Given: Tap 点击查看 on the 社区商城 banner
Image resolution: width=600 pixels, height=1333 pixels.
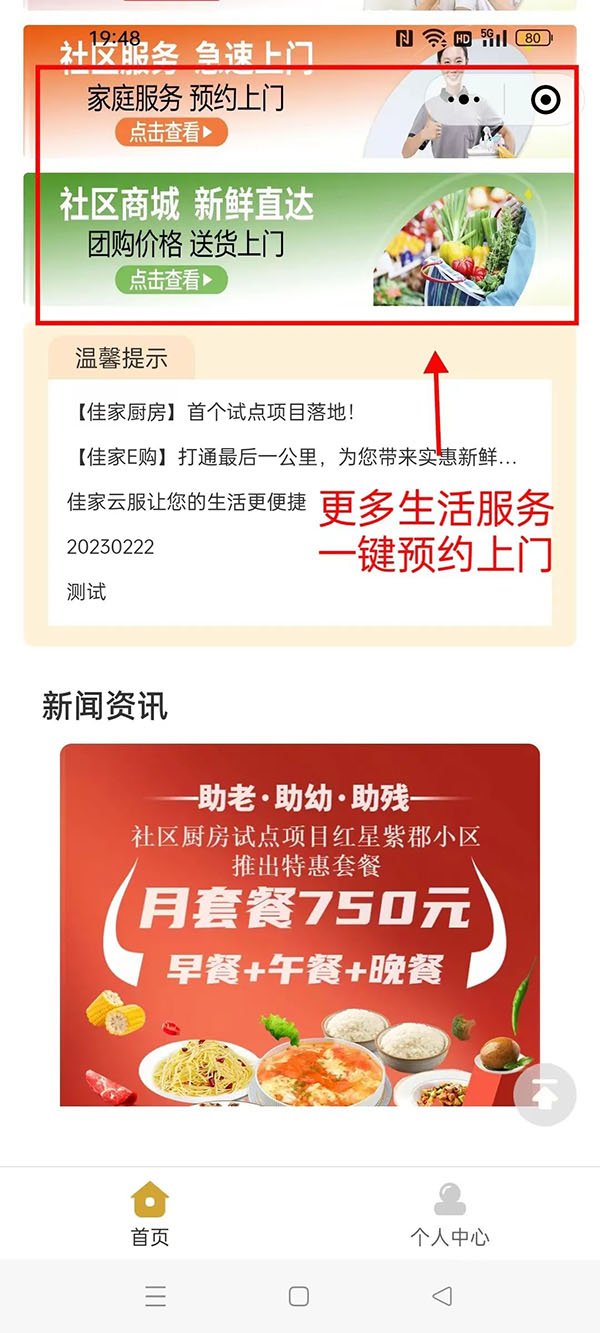Looking at the screenshot, I should (171, 280).
